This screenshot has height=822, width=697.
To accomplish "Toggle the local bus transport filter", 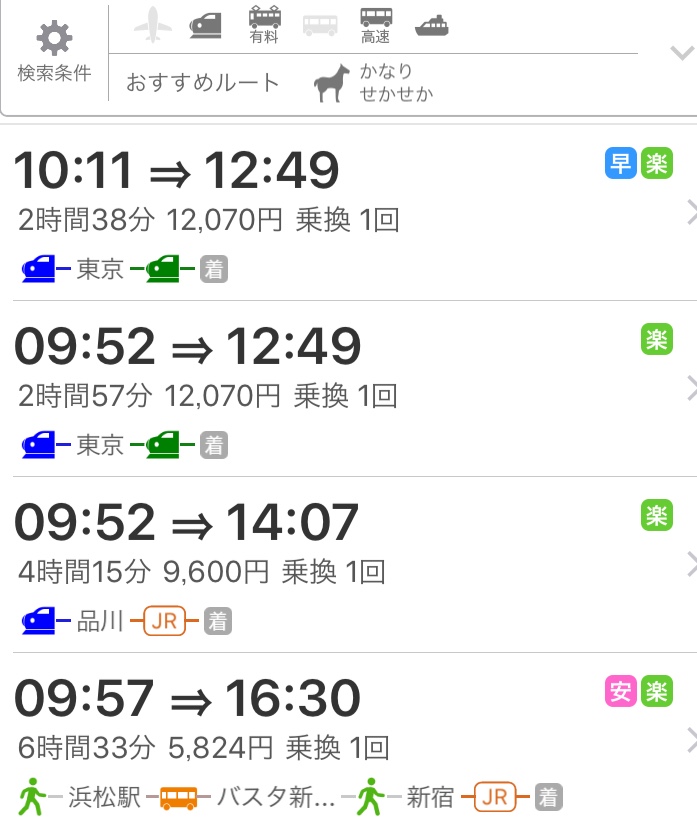I will click(320, 24).
